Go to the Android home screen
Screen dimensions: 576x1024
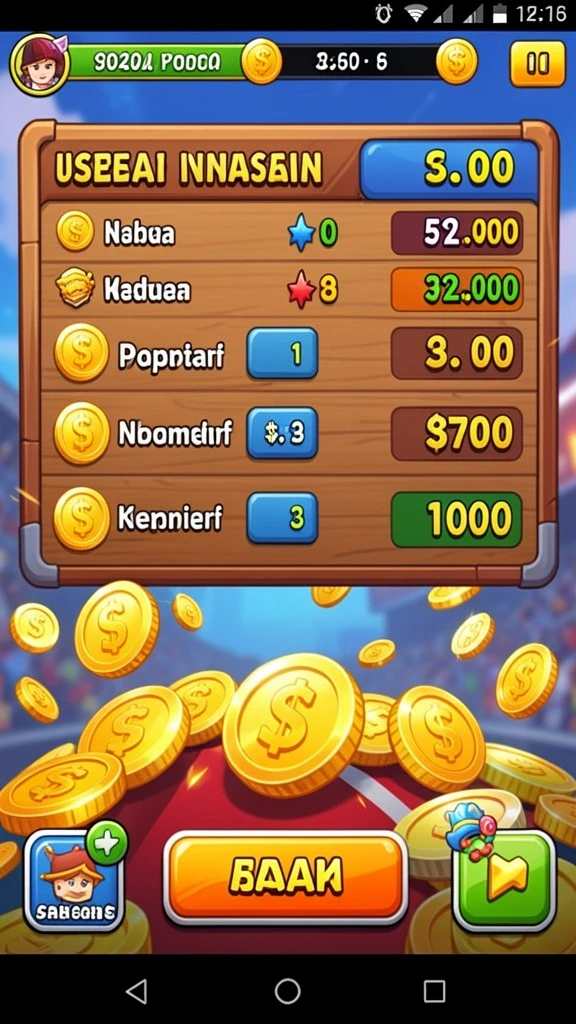(287, 991)
